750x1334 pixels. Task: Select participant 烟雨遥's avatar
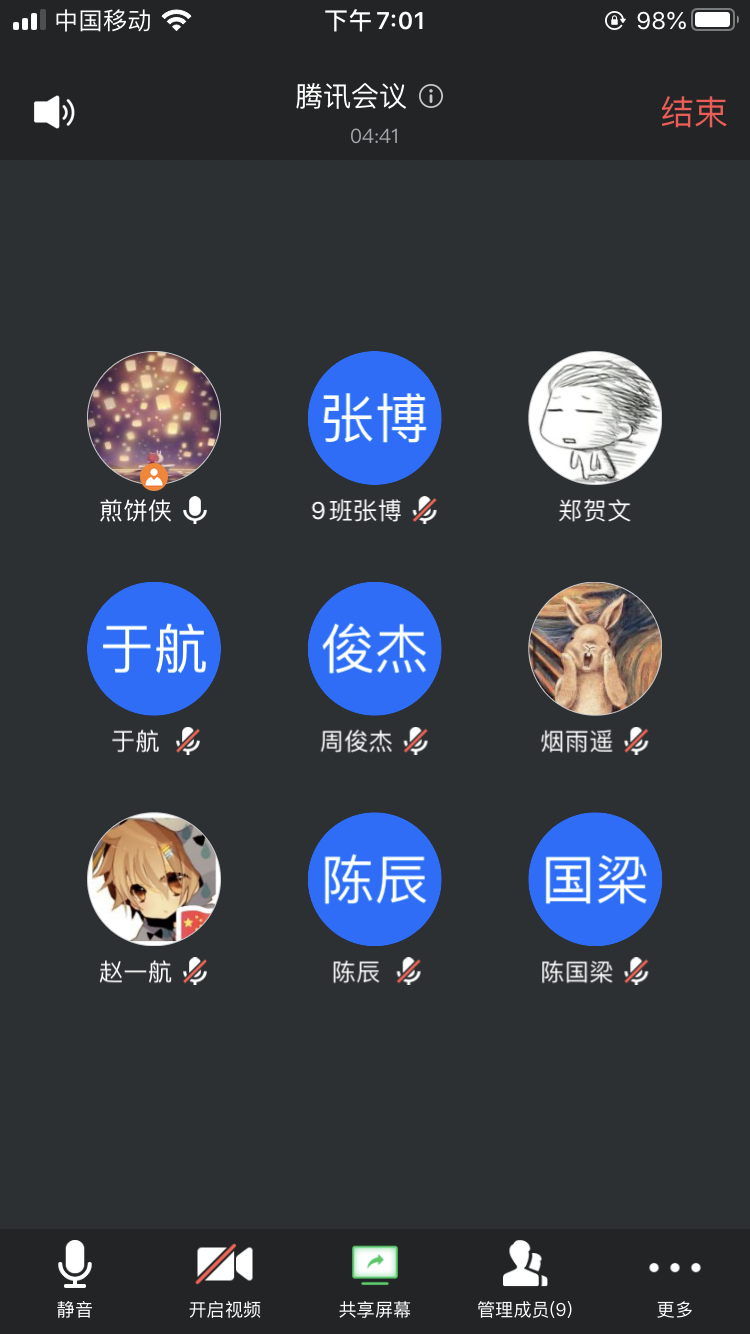[x=595, y=648]
